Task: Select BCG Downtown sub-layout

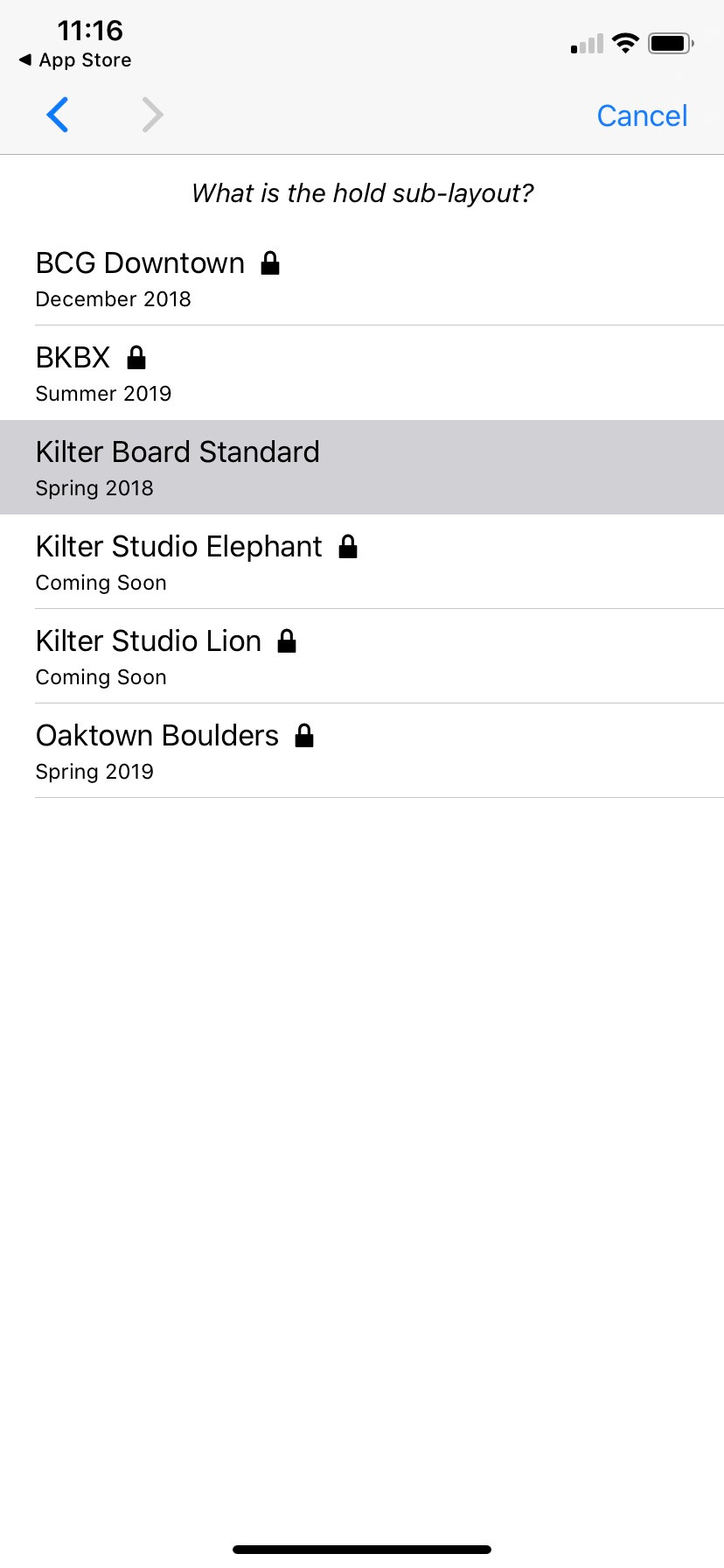Action: 362,278
